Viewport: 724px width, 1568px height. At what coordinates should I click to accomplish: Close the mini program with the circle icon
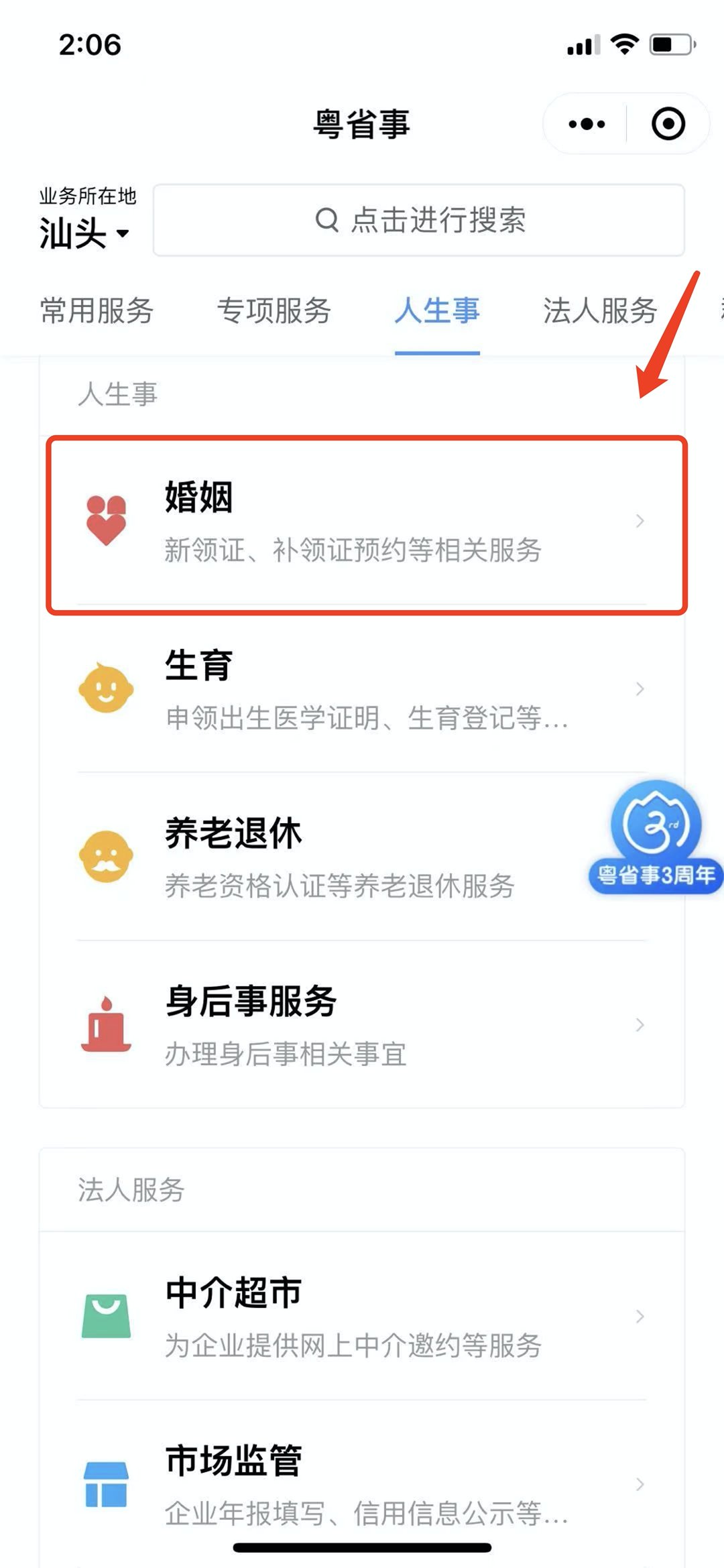click(668, 124)
